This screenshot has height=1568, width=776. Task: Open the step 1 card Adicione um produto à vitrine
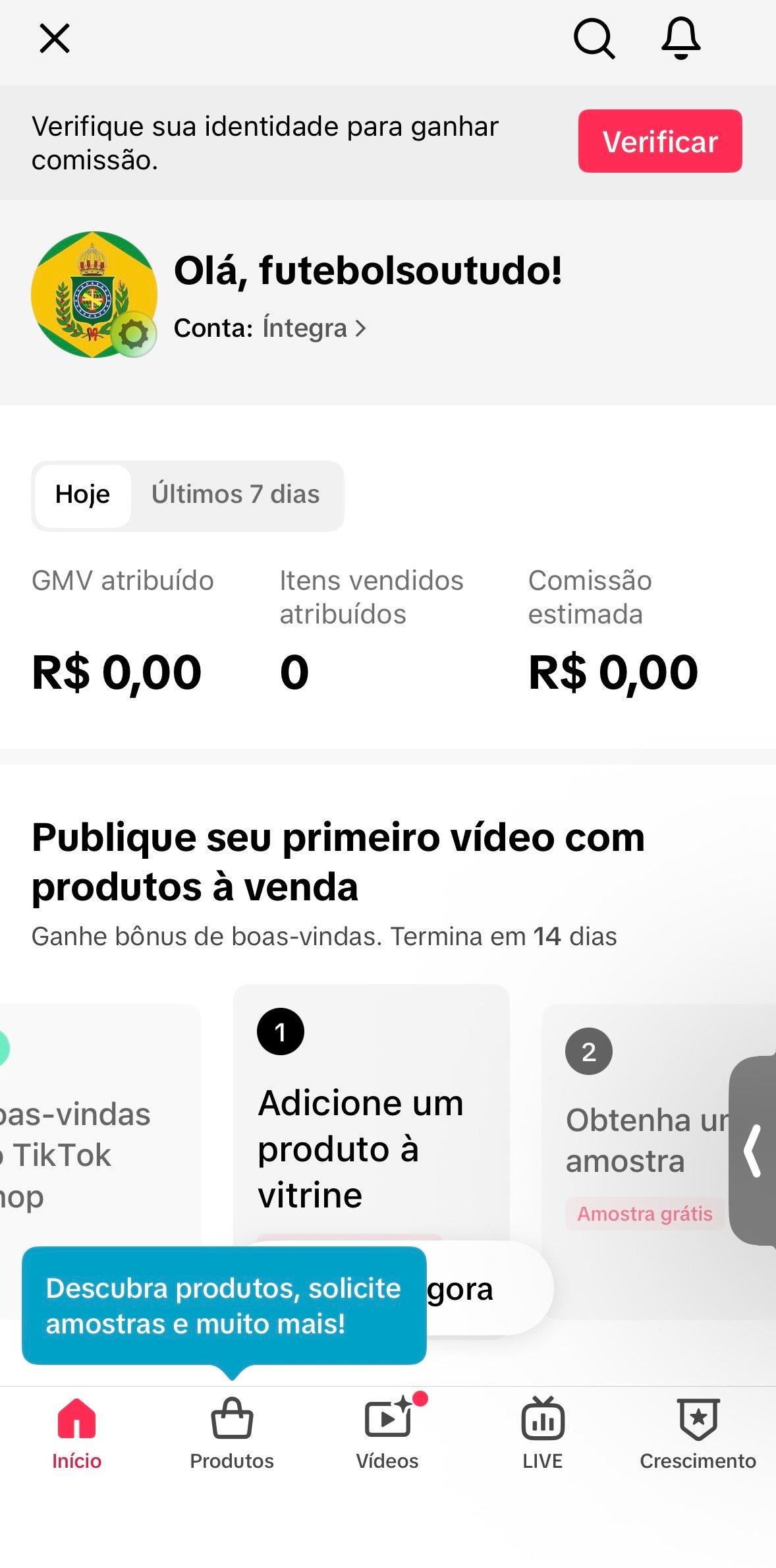(x=372, y=1114)
